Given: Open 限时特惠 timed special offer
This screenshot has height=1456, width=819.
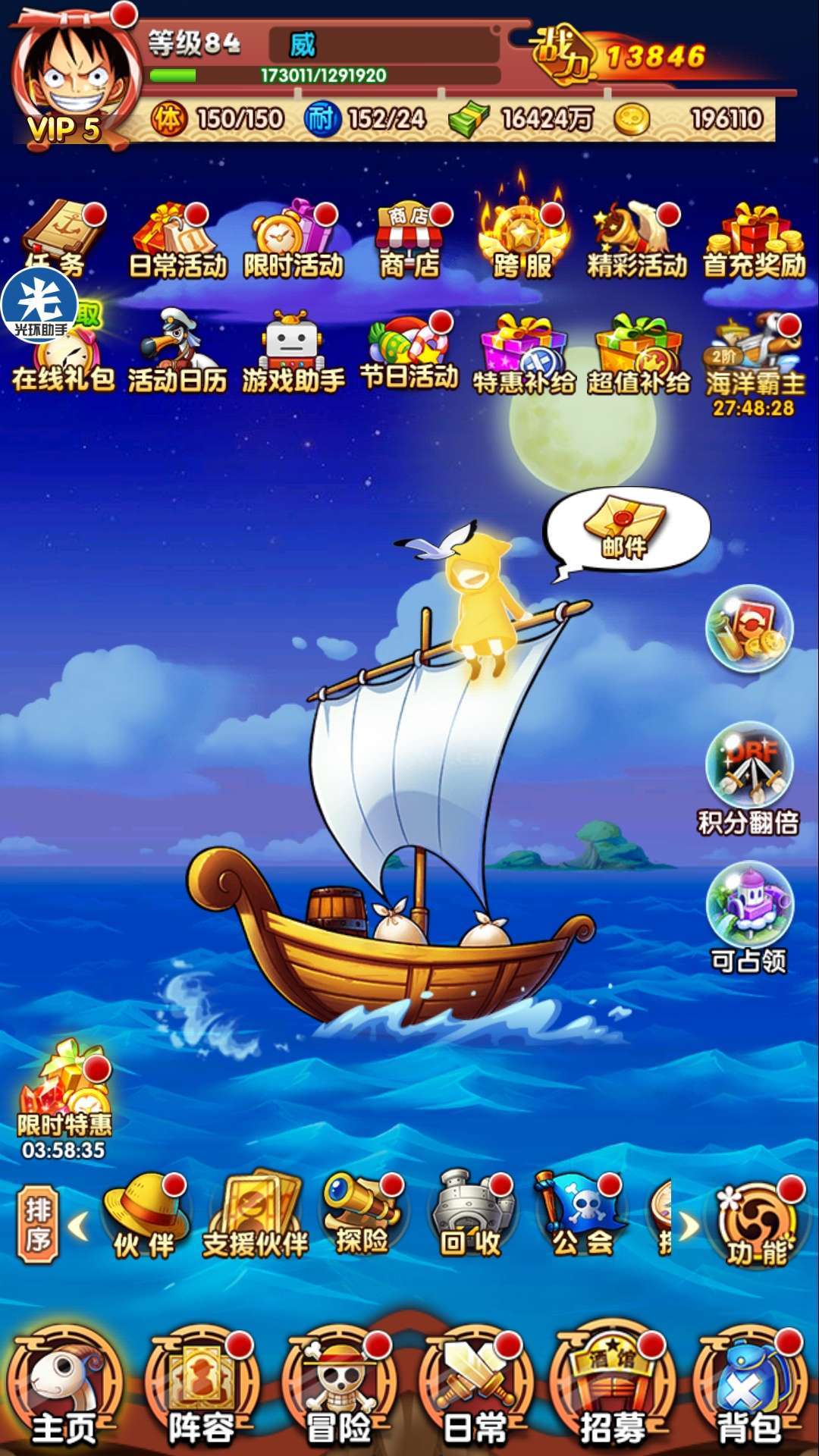Looking at the screenshot, I should 65,1100.
